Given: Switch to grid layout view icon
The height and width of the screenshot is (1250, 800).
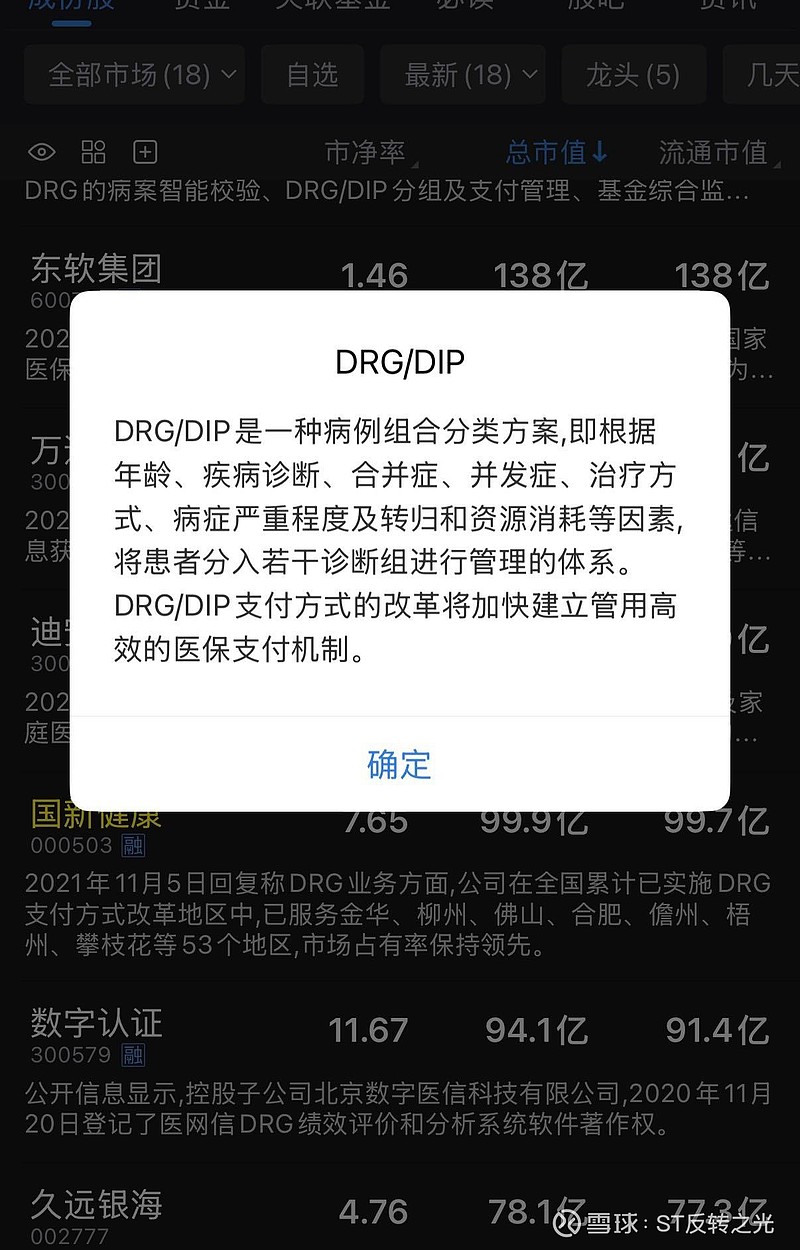Looking at the screenshot, I should [x=93, y=152].
